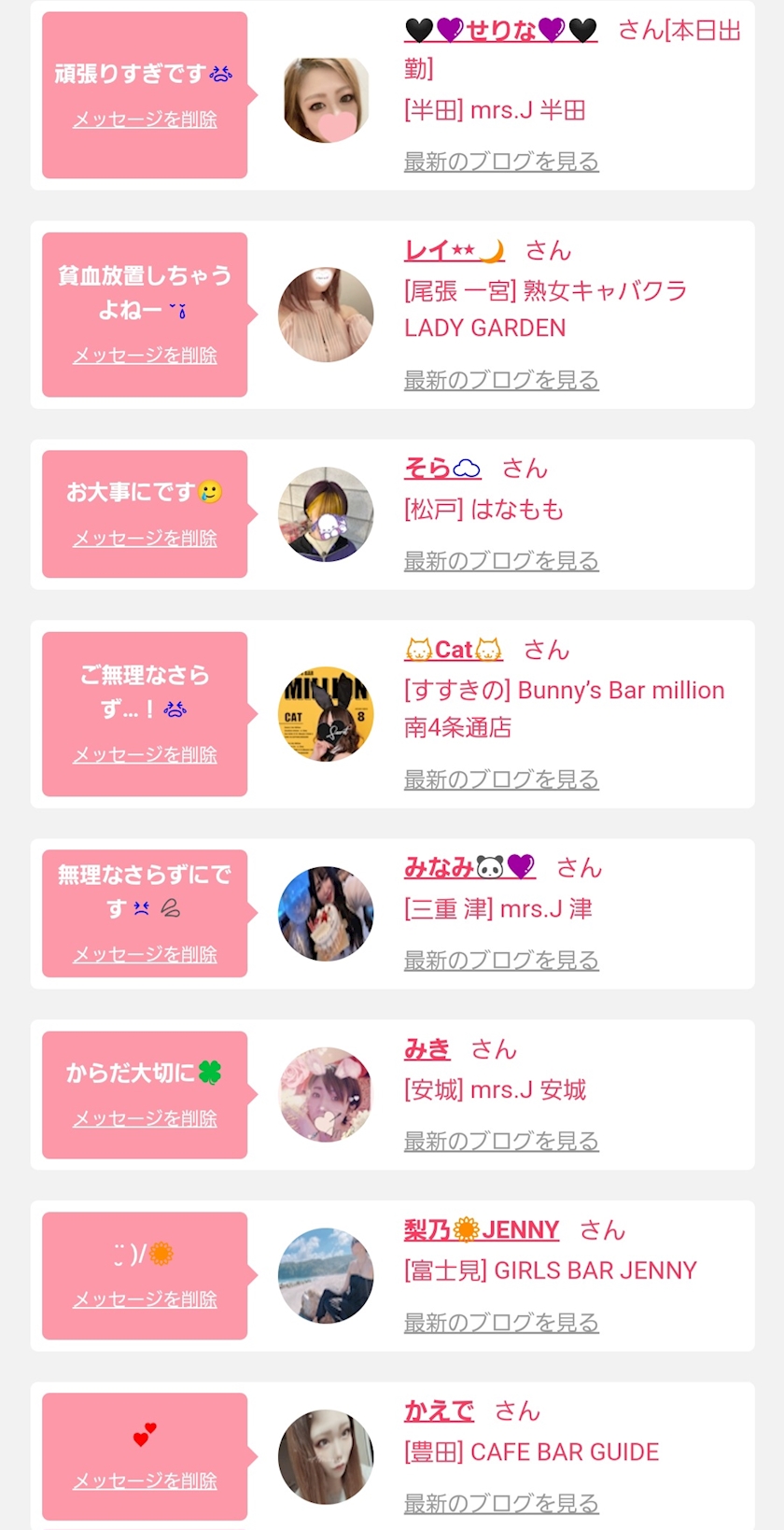Delete the お大事にです message
The height and width of the screenshot is (1530, 784).
click(145, 539)
